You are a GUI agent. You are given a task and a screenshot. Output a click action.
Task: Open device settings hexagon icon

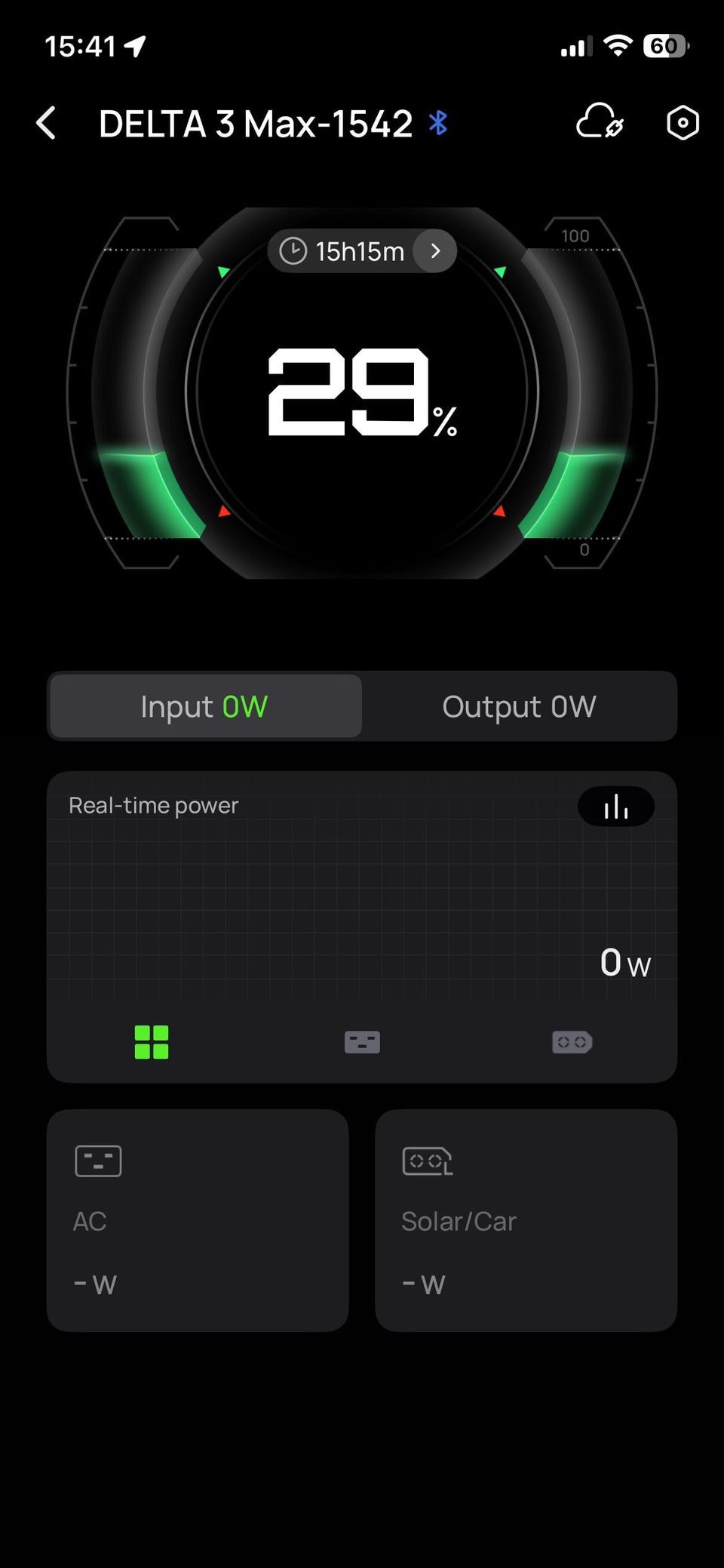683,122
